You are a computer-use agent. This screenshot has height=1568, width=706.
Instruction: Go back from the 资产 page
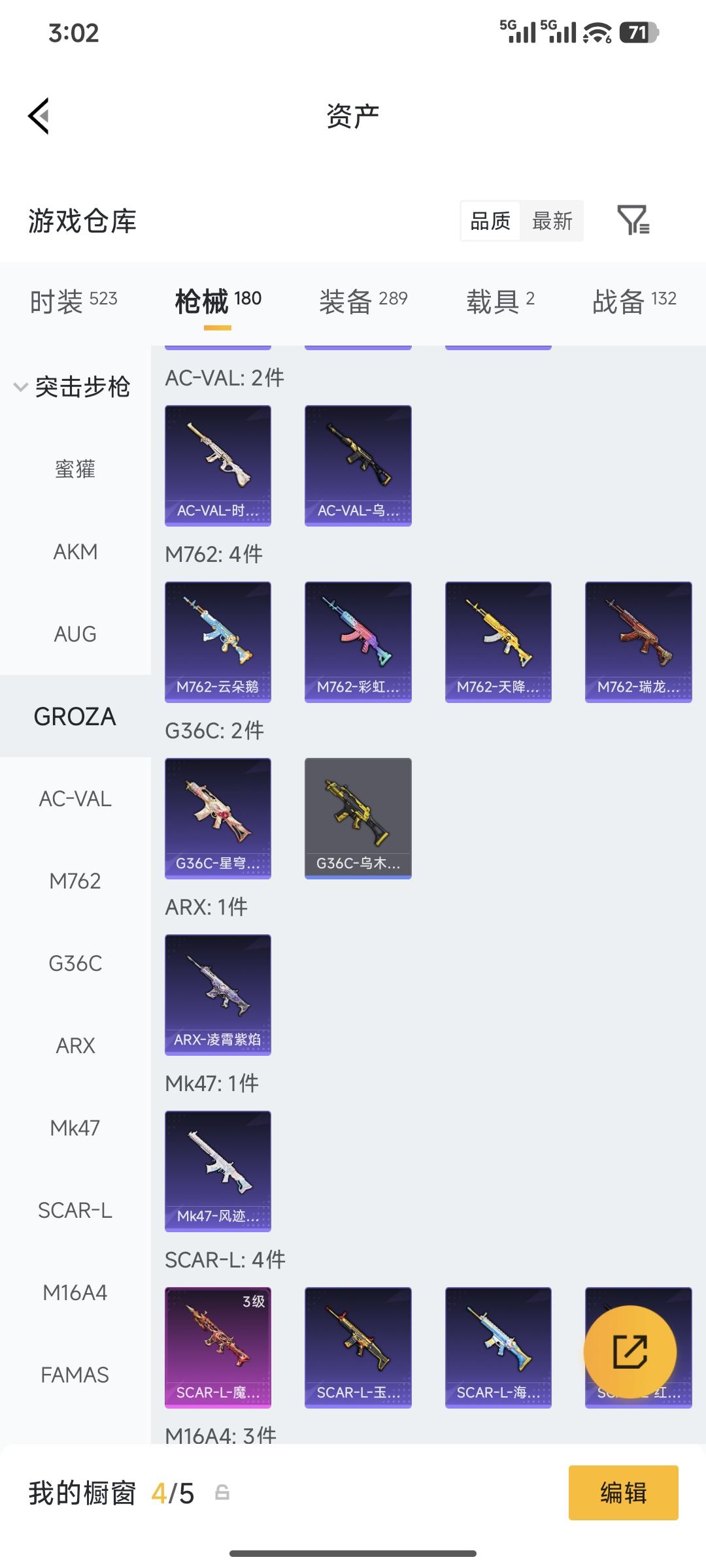tap(39, 116)
